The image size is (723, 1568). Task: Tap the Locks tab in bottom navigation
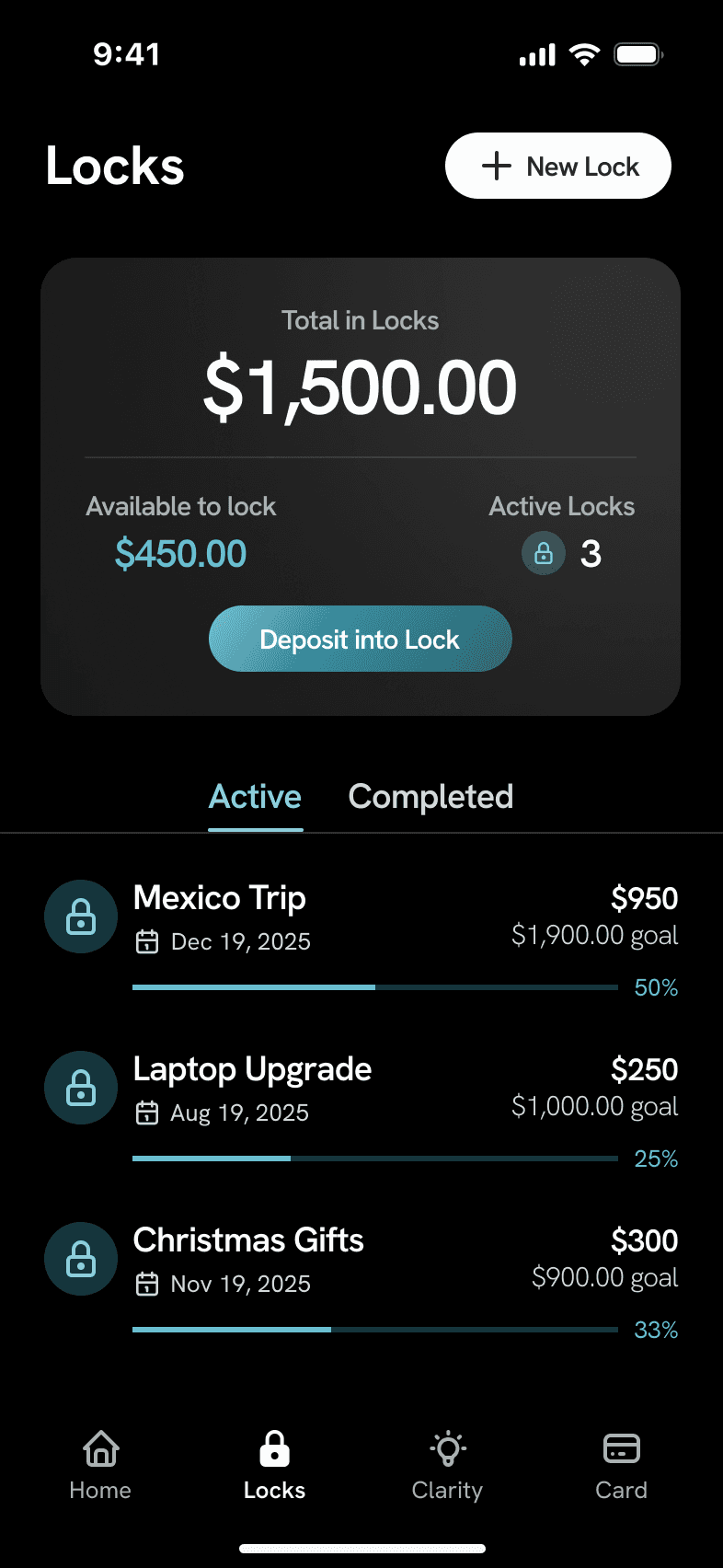tap(274, 1465)
